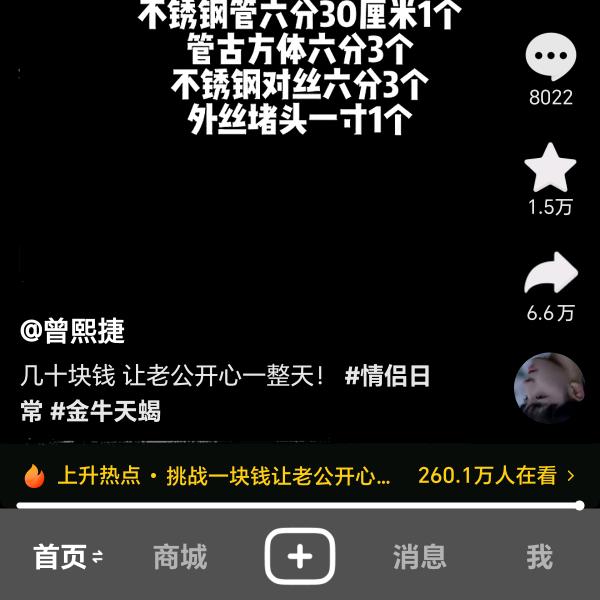Create a new post with the plus button
Viewport: 600px width, 600px height.
click(300, 556)
